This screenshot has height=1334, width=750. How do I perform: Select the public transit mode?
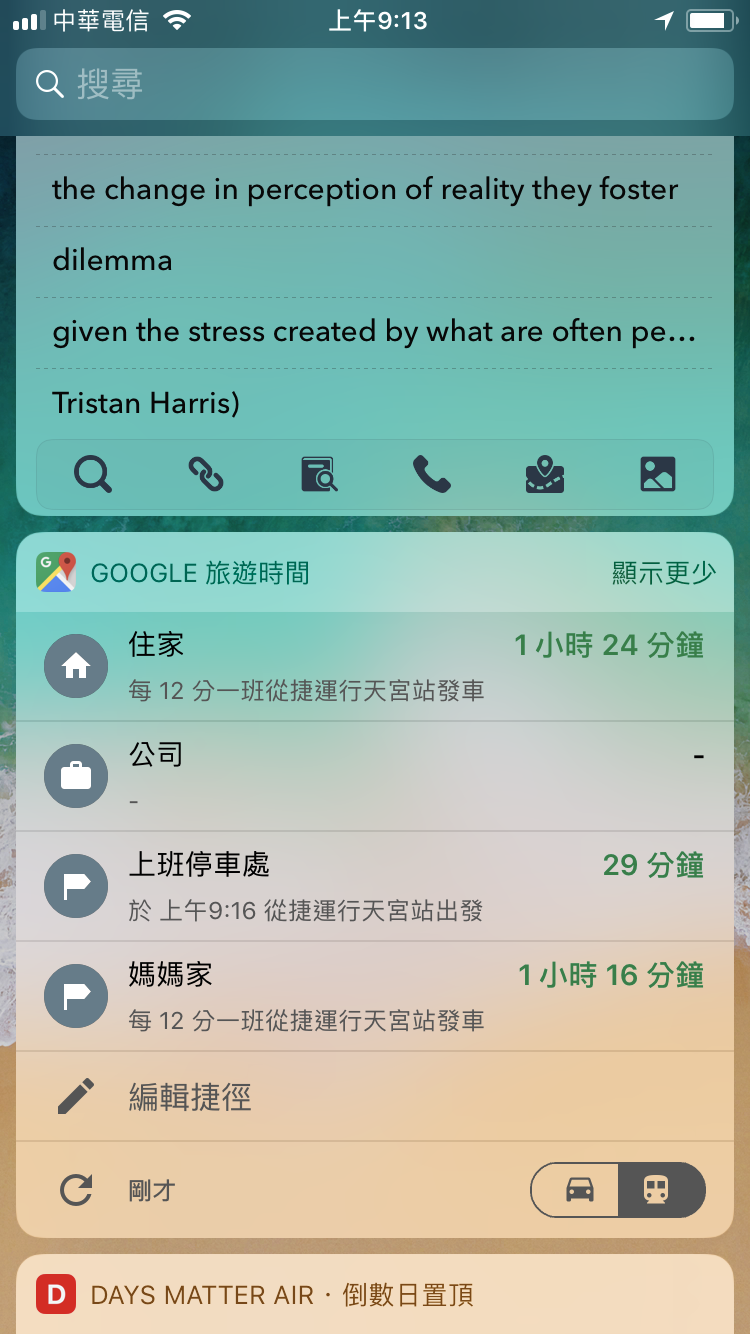click(657, 1190)
